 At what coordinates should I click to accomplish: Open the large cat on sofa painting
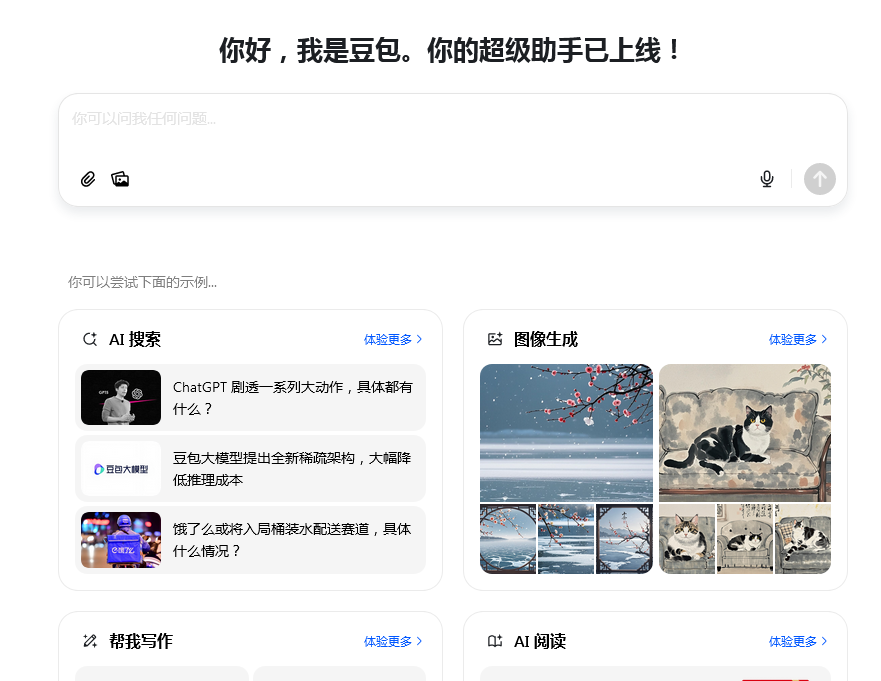[x=745, y=432]
